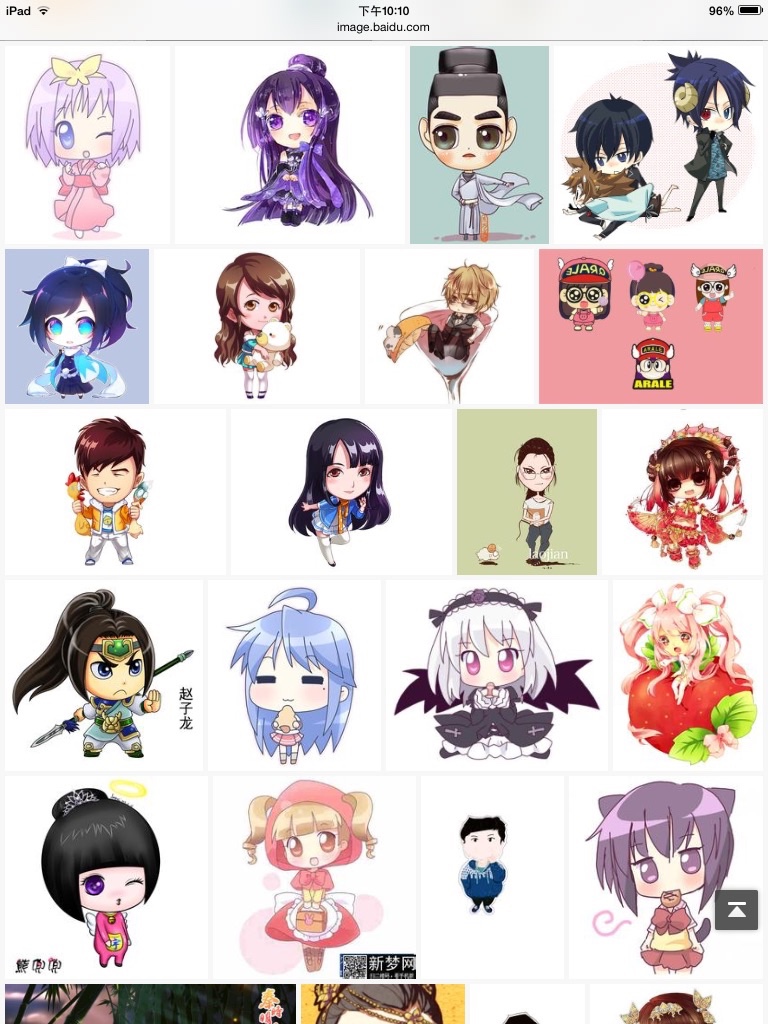This screenshot has width=768, height=1024.
Task: Open the black bob-hair girl with halo image
Action: pyautogui.click(x=105, y=877)
